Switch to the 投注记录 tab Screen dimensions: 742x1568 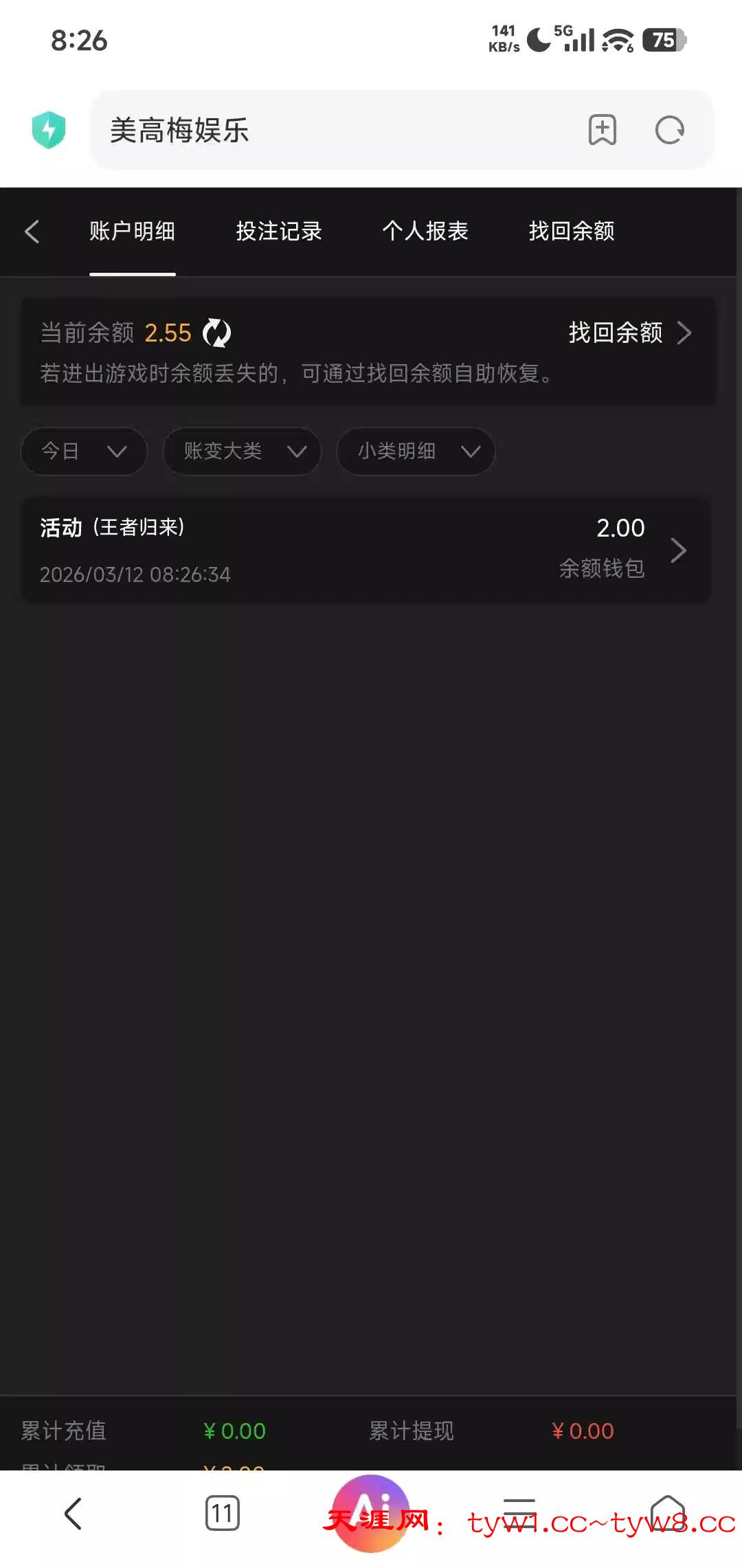click(278, 232)
